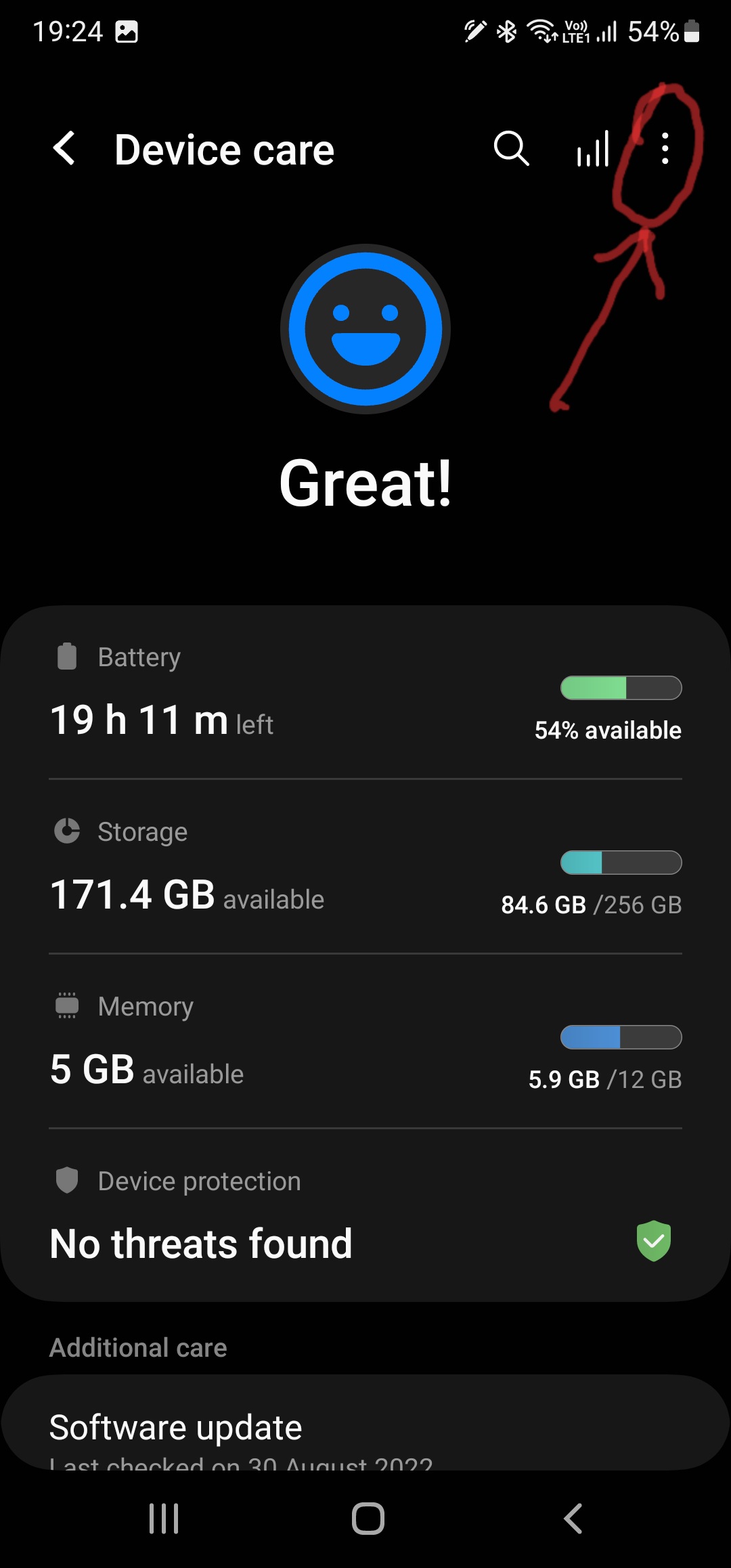Open Battery details
731x1568 pixels.
point(365,694)
